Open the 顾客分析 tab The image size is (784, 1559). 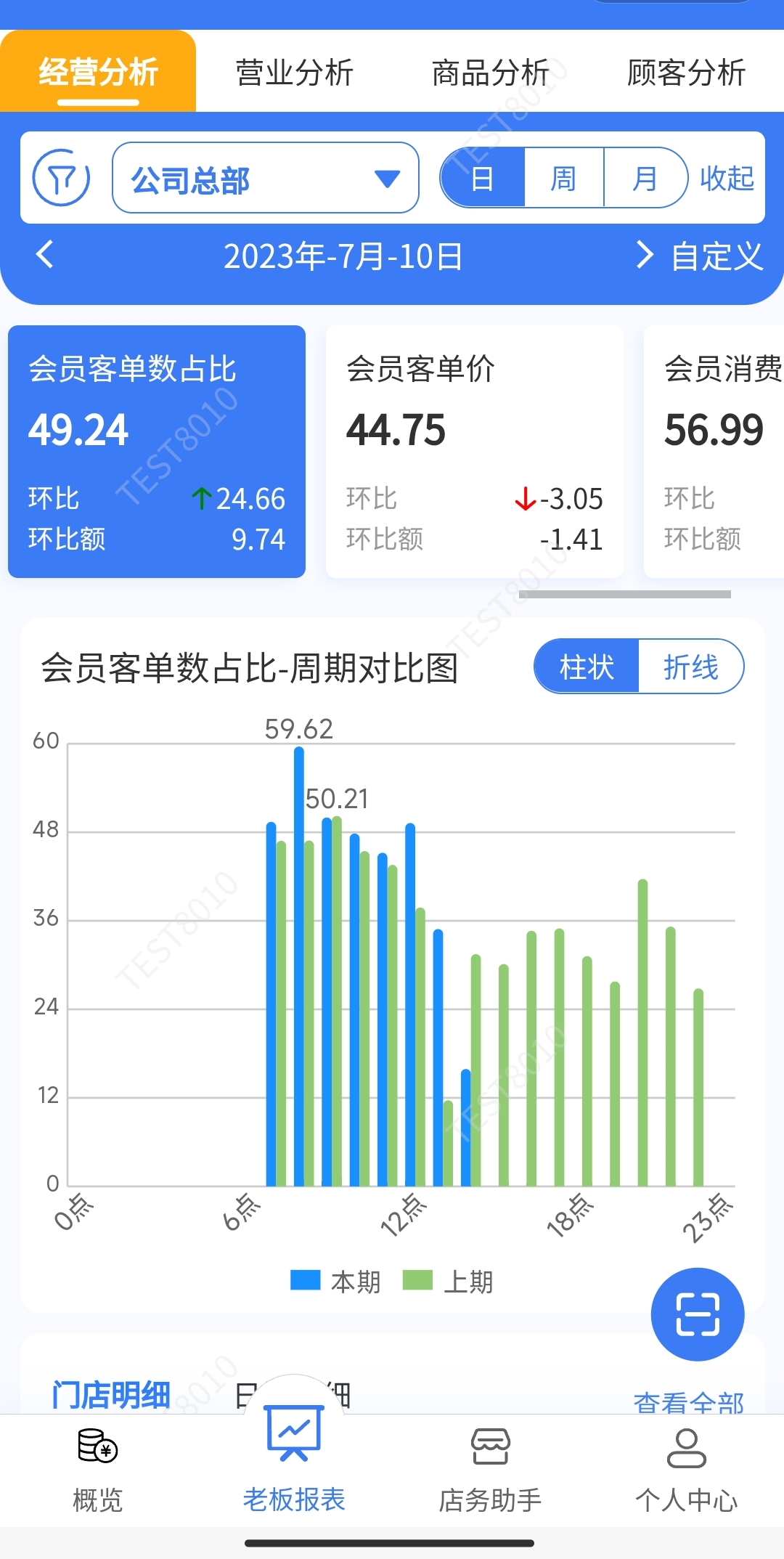pos(686,73)
